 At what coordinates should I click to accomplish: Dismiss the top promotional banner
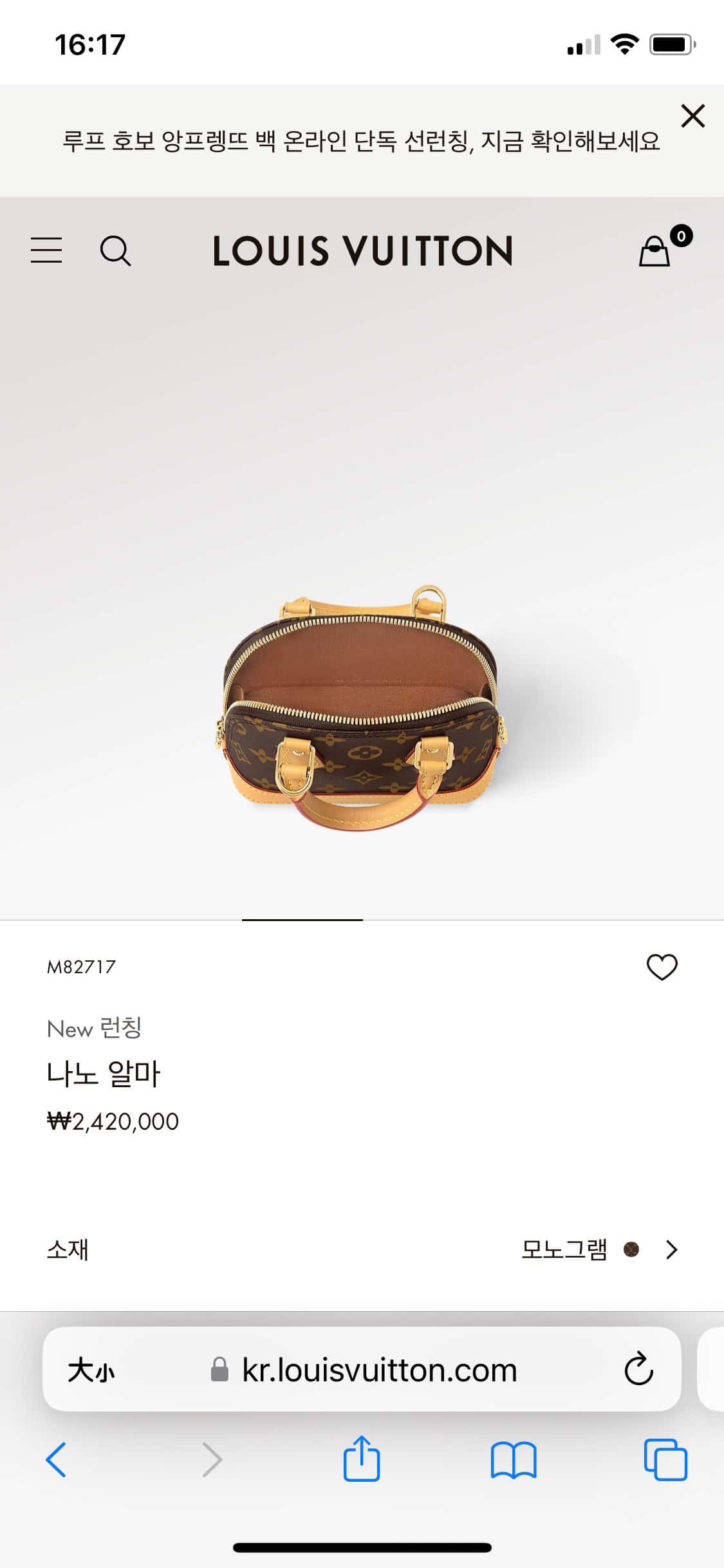[692, 116]
